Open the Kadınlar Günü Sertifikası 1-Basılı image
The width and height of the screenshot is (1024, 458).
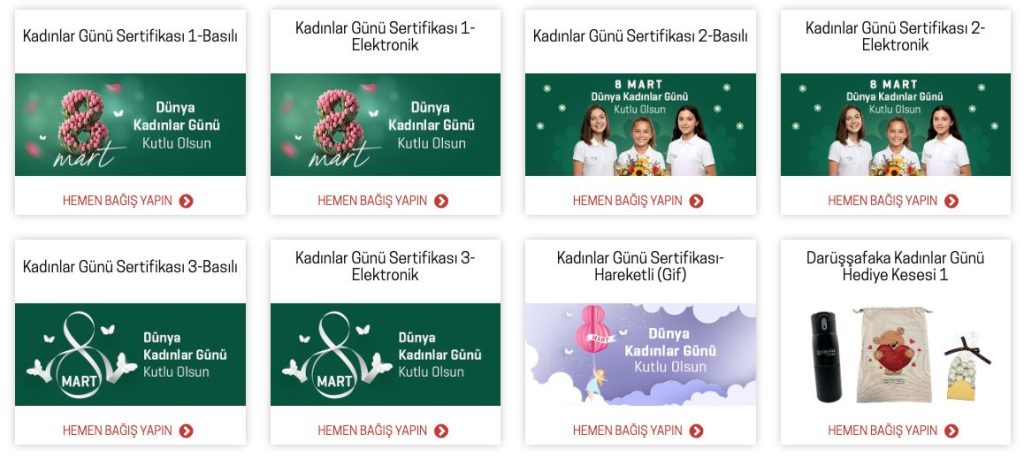pyautogui.click(x=130, y=125)
